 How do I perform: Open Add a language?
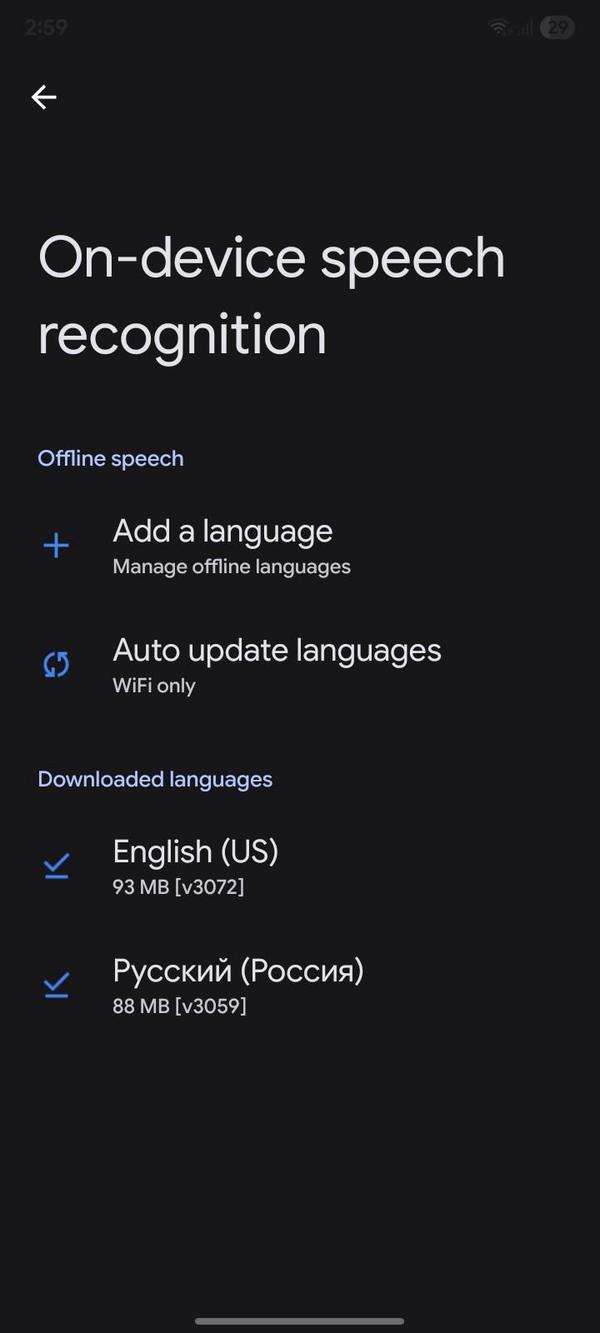coord(222,546)
